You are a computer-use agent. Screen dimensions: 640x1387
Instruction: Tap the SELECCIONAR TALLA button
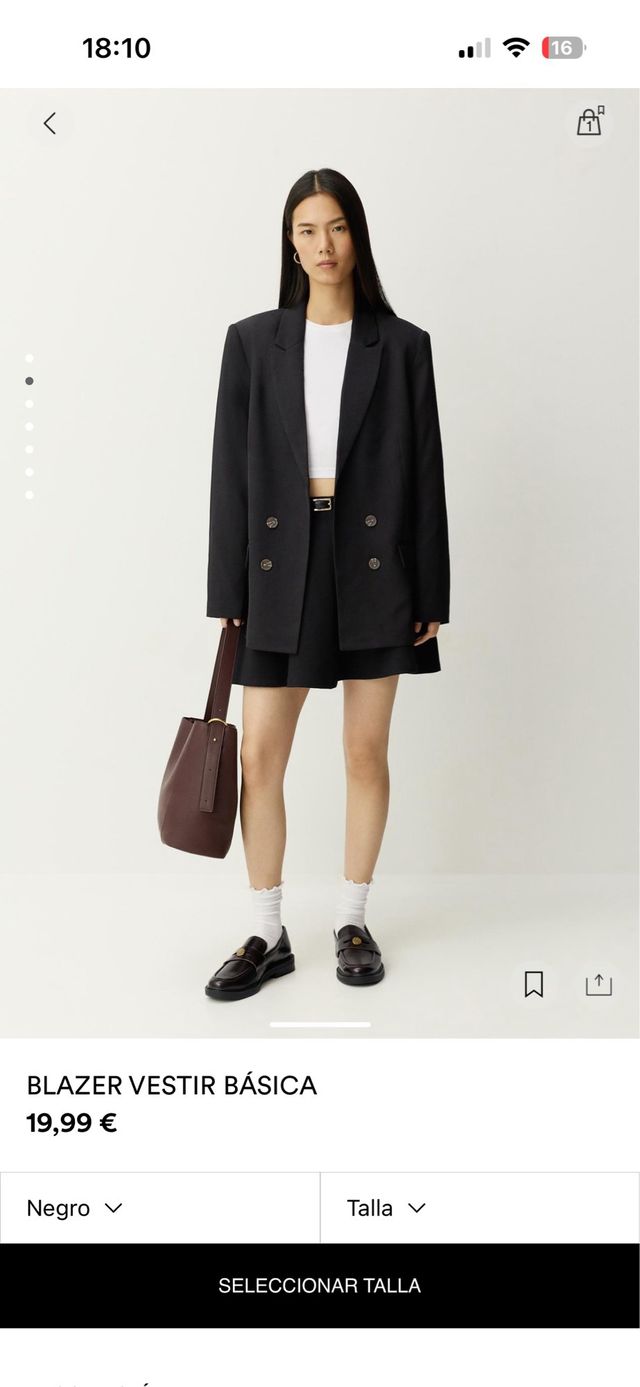[x=320, y=1286]
